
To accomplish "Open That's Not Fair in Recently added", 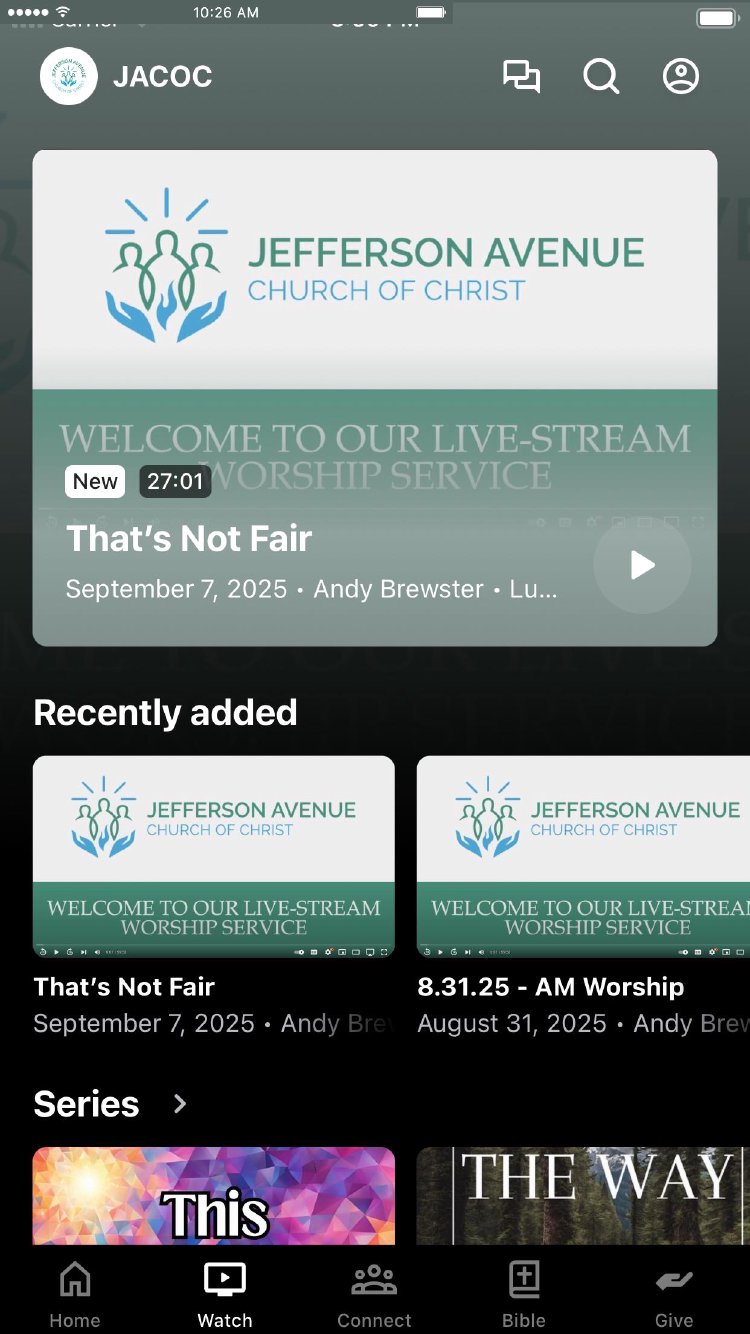I will click(214, 857).
